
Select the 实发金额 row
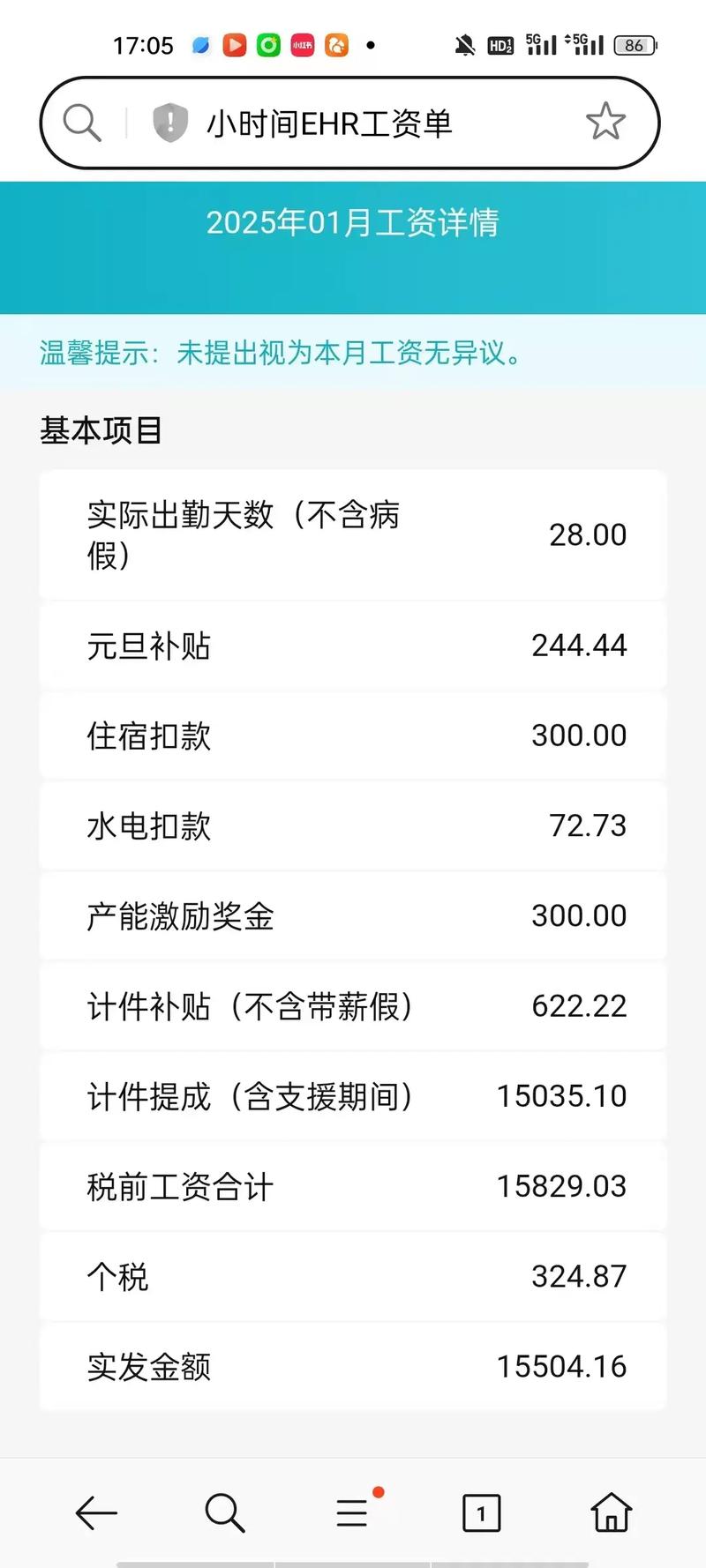click(x=353, y=1366)
